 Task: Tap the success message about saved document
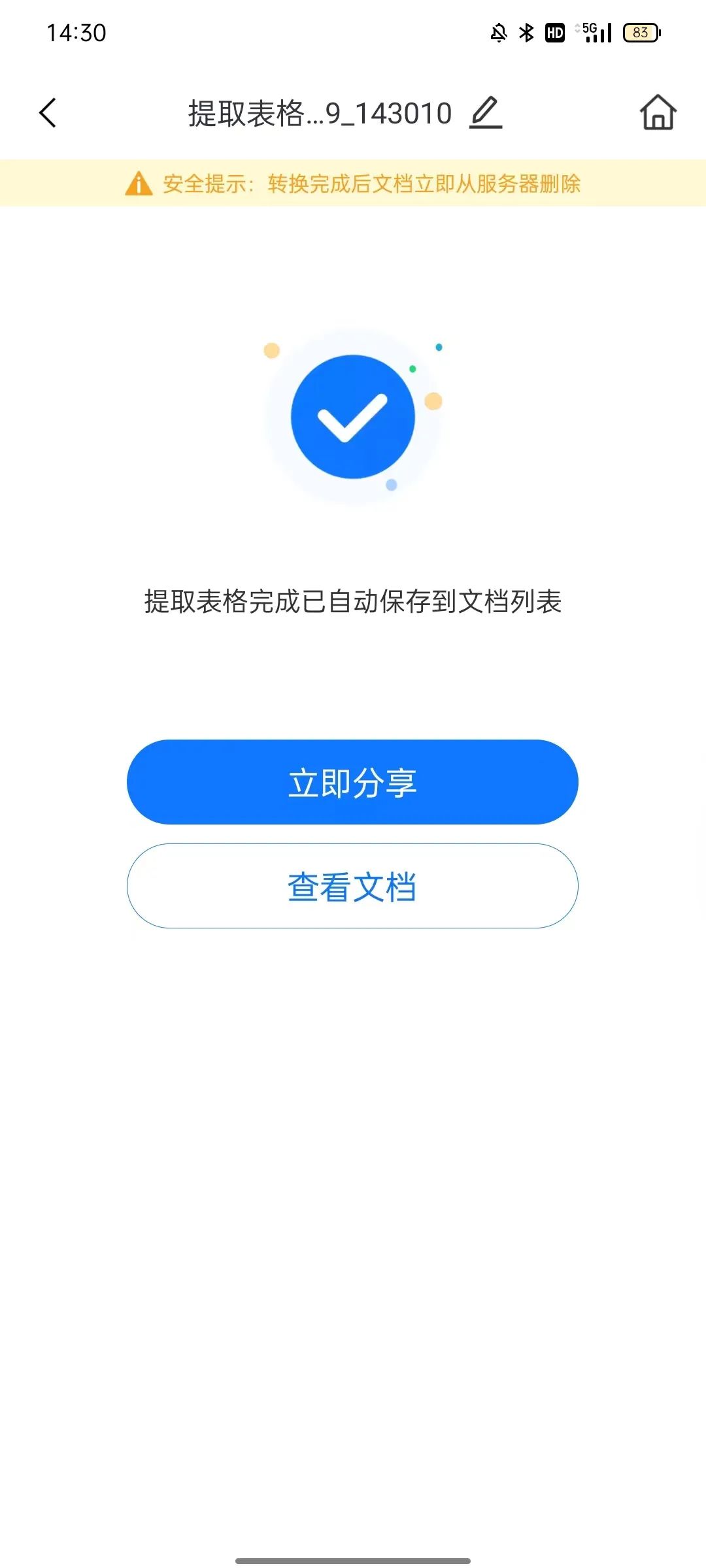coord(353,601)
